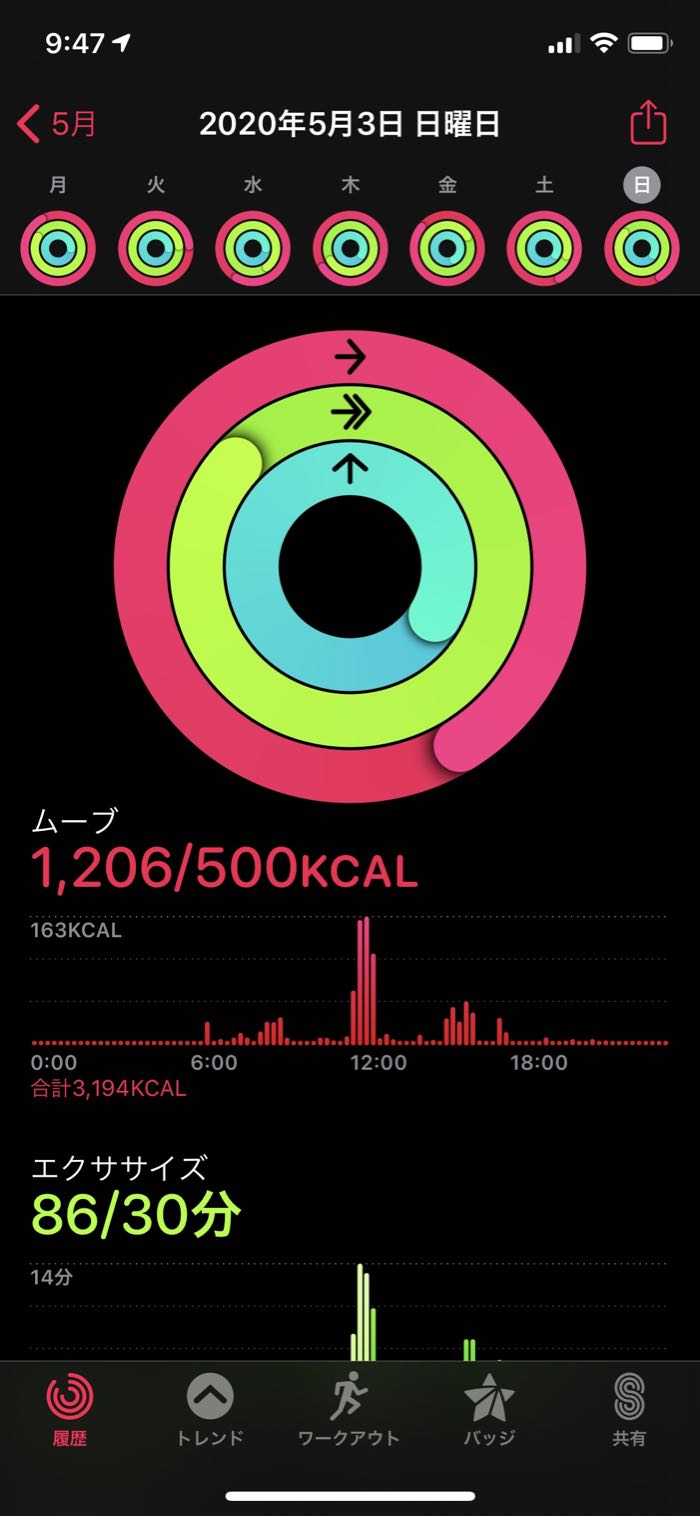Select Tuesday's activity rings

(x=155, y=249)
